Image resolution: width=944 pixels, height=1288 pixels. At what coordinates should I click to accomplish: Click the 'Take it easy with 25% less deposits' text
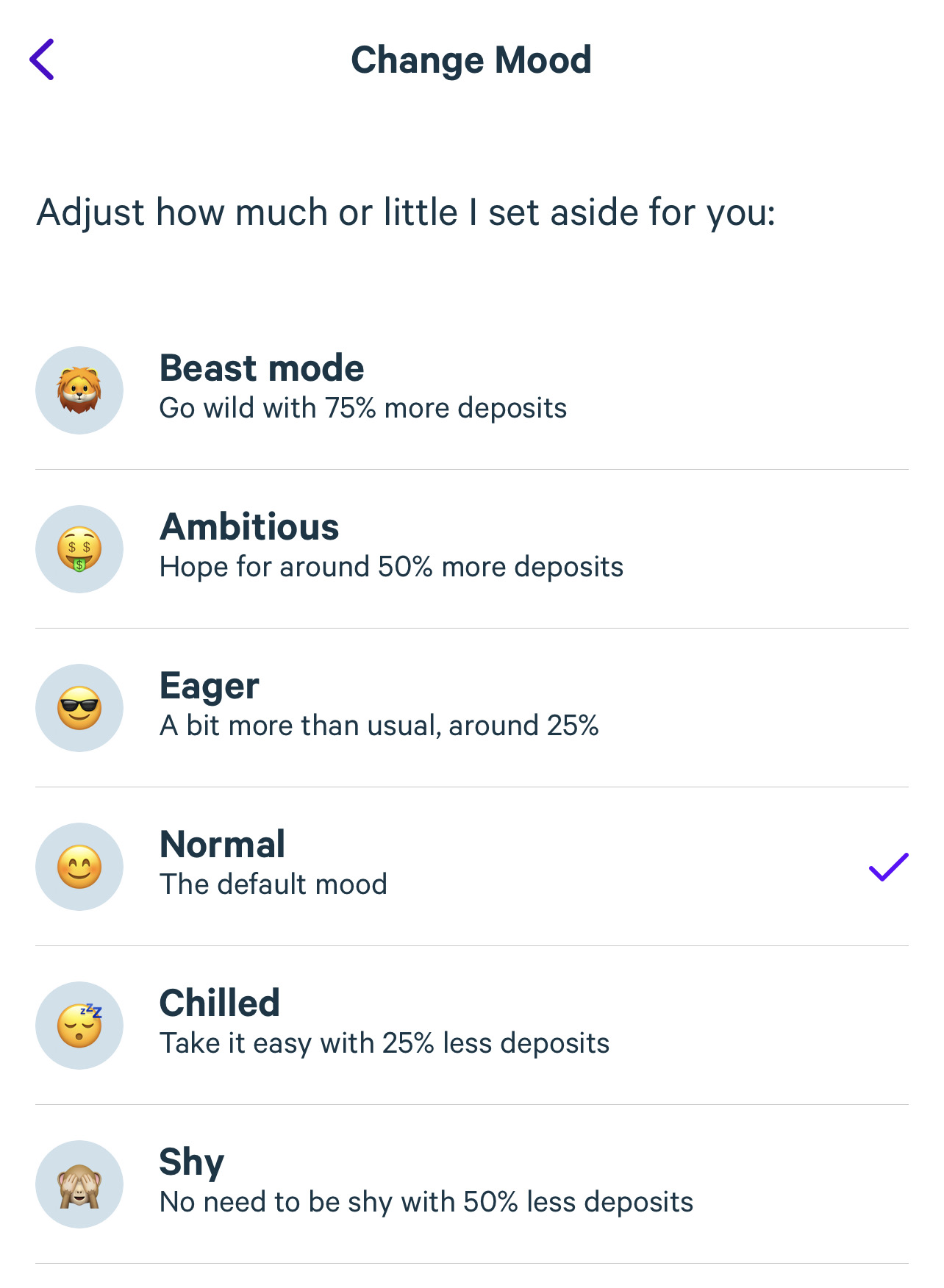coord(385,1042)
